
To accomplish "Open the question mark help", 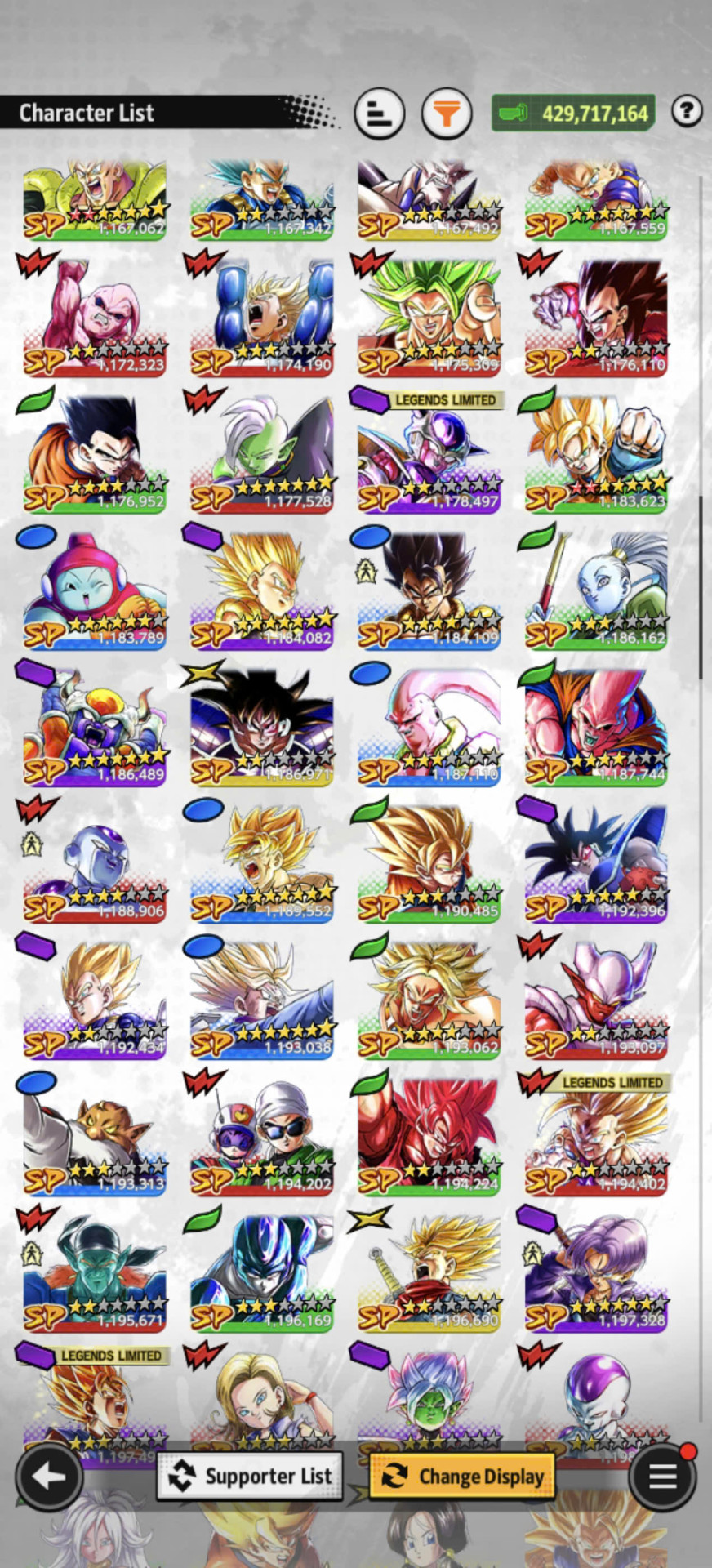I will [x=687, y=111].
